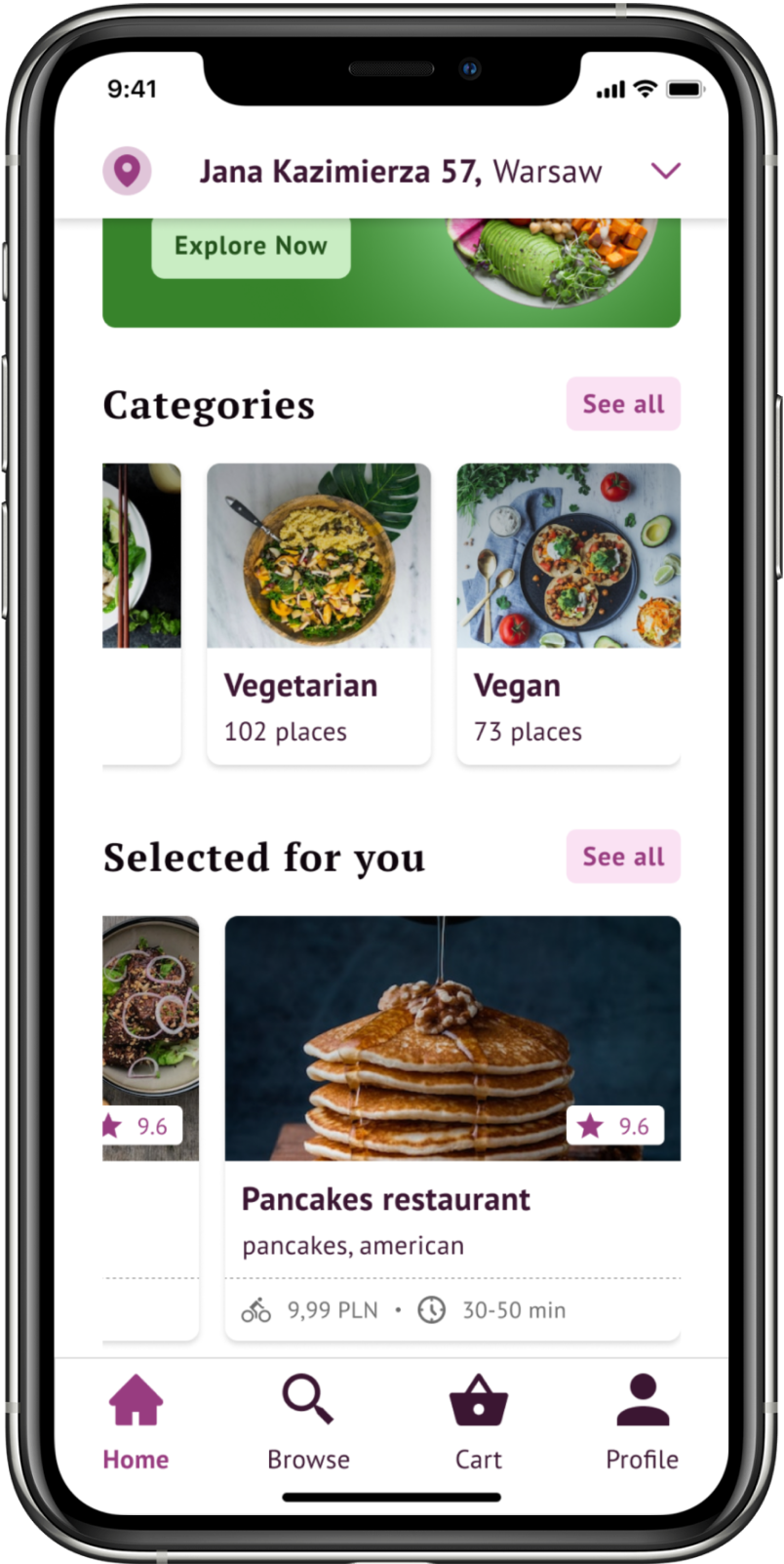Image resolution: width=784 pixels, height=1564 pixels.
Task: Open the Pancakes restaurant card
Action: (452, 1127)
